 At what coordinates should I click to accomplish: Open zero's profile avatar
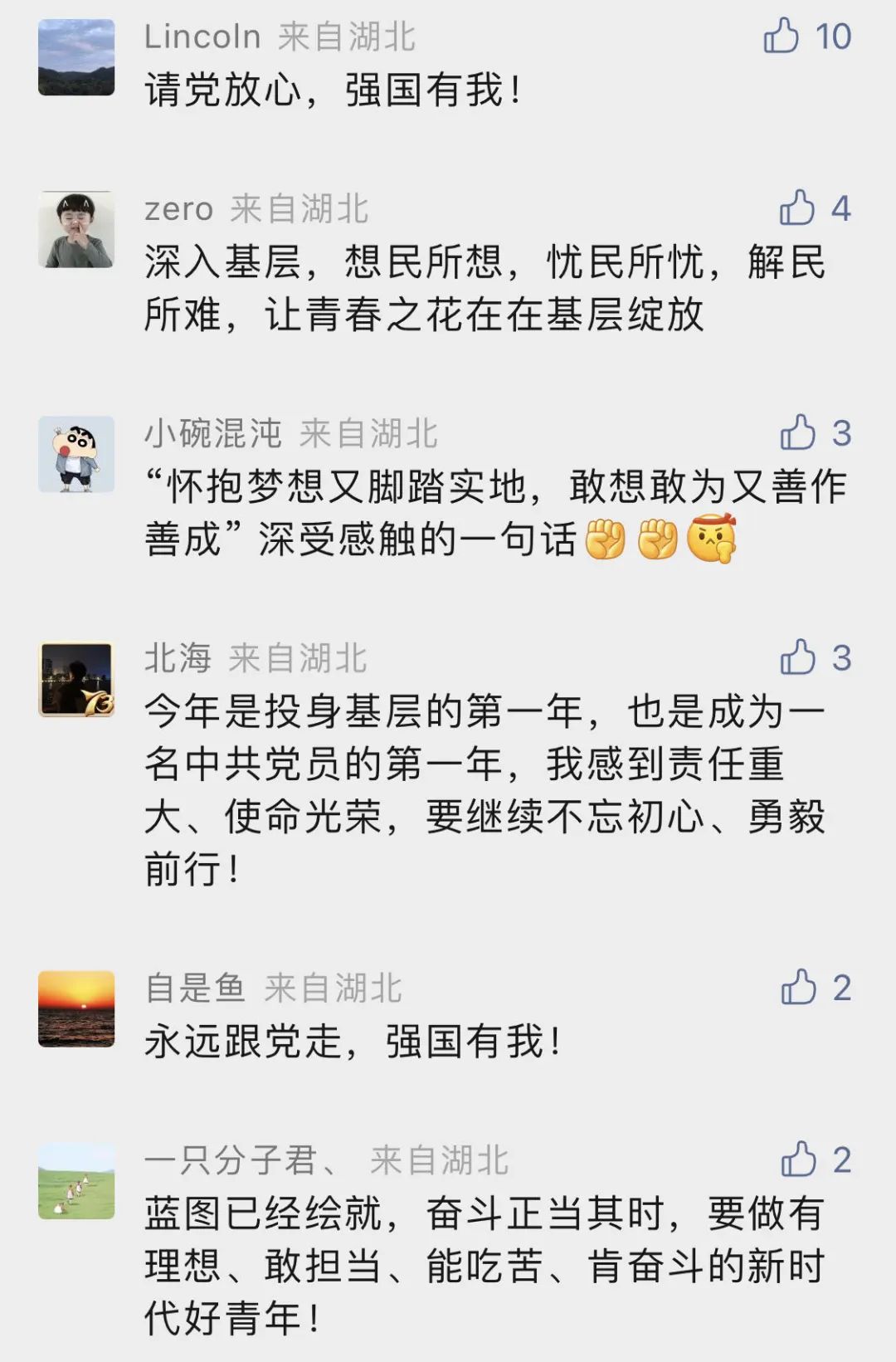pyautogui.click(x=76, y=230)
